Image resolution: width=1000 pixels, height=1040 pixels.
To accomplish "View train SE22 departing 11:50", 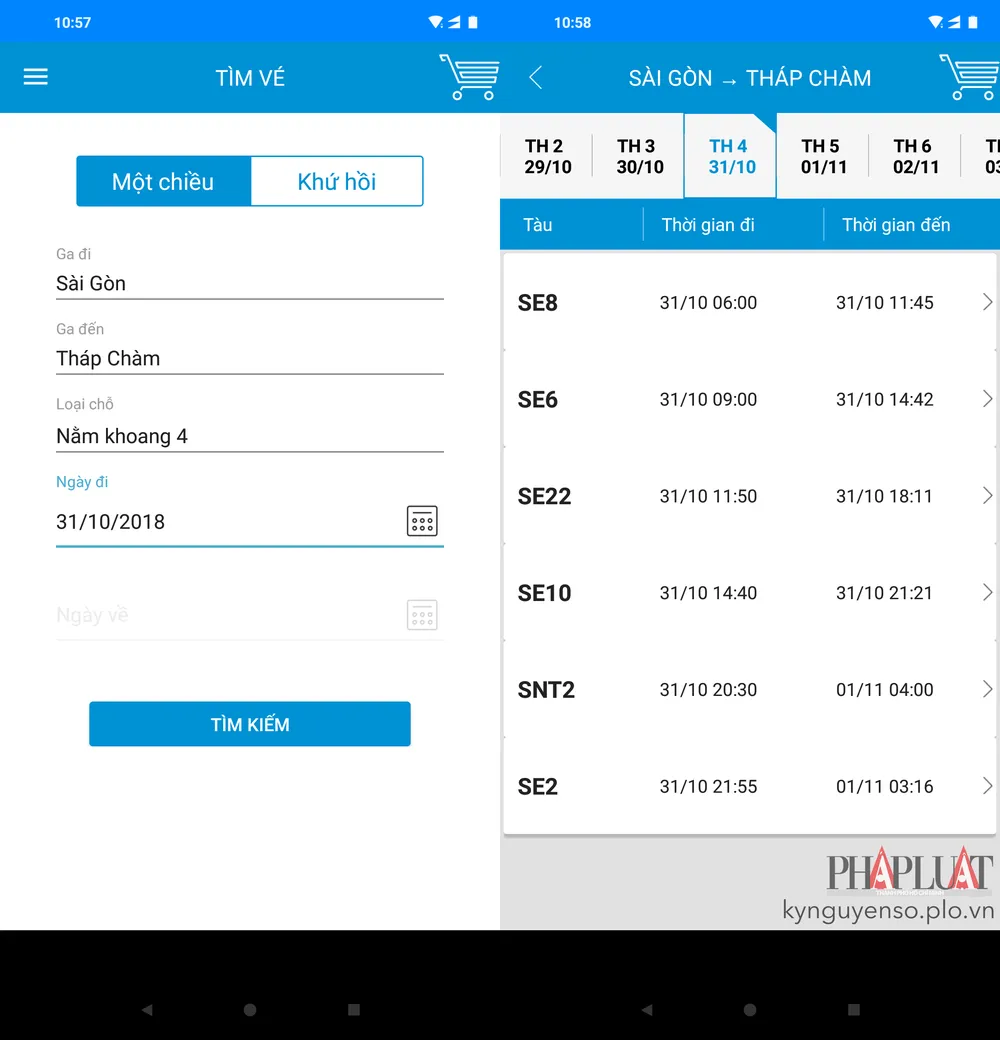I will point(750,496).
